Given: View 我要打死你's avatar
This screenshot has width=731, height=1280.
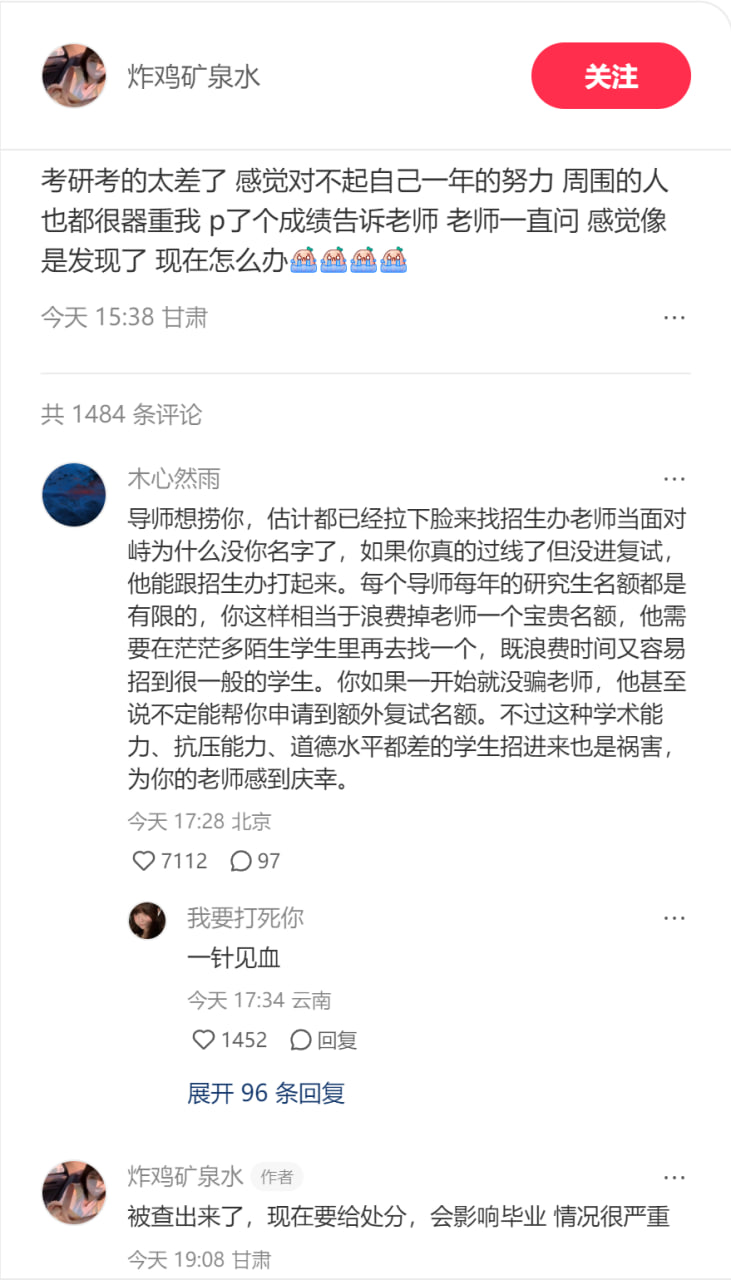Looking at the screenshot, I should pos(148,921).
